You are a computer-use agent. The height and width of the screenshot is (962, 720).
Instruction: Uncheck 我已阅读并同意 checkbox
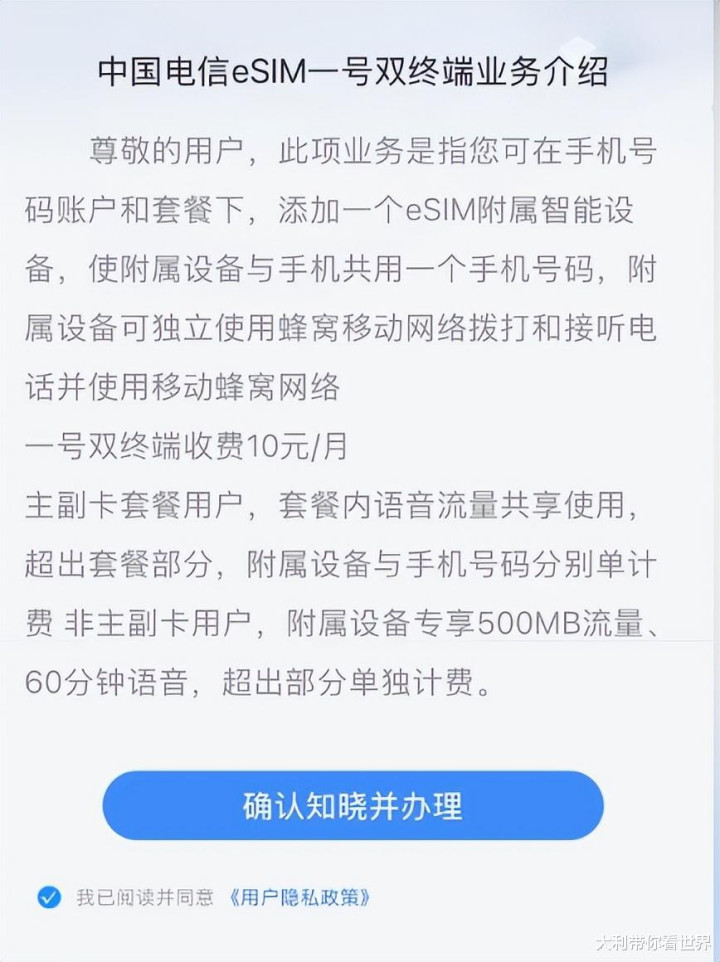tap(48, 897)
